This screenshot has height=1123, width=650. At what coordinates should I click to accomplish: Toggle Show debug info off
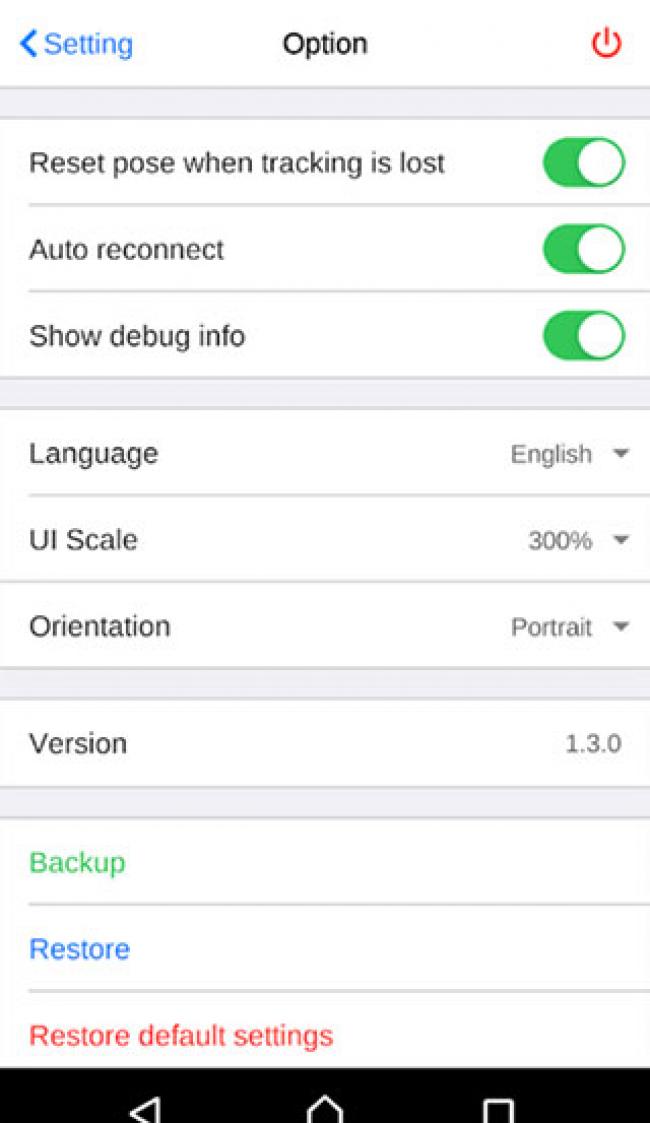click(x=584, y=336)
